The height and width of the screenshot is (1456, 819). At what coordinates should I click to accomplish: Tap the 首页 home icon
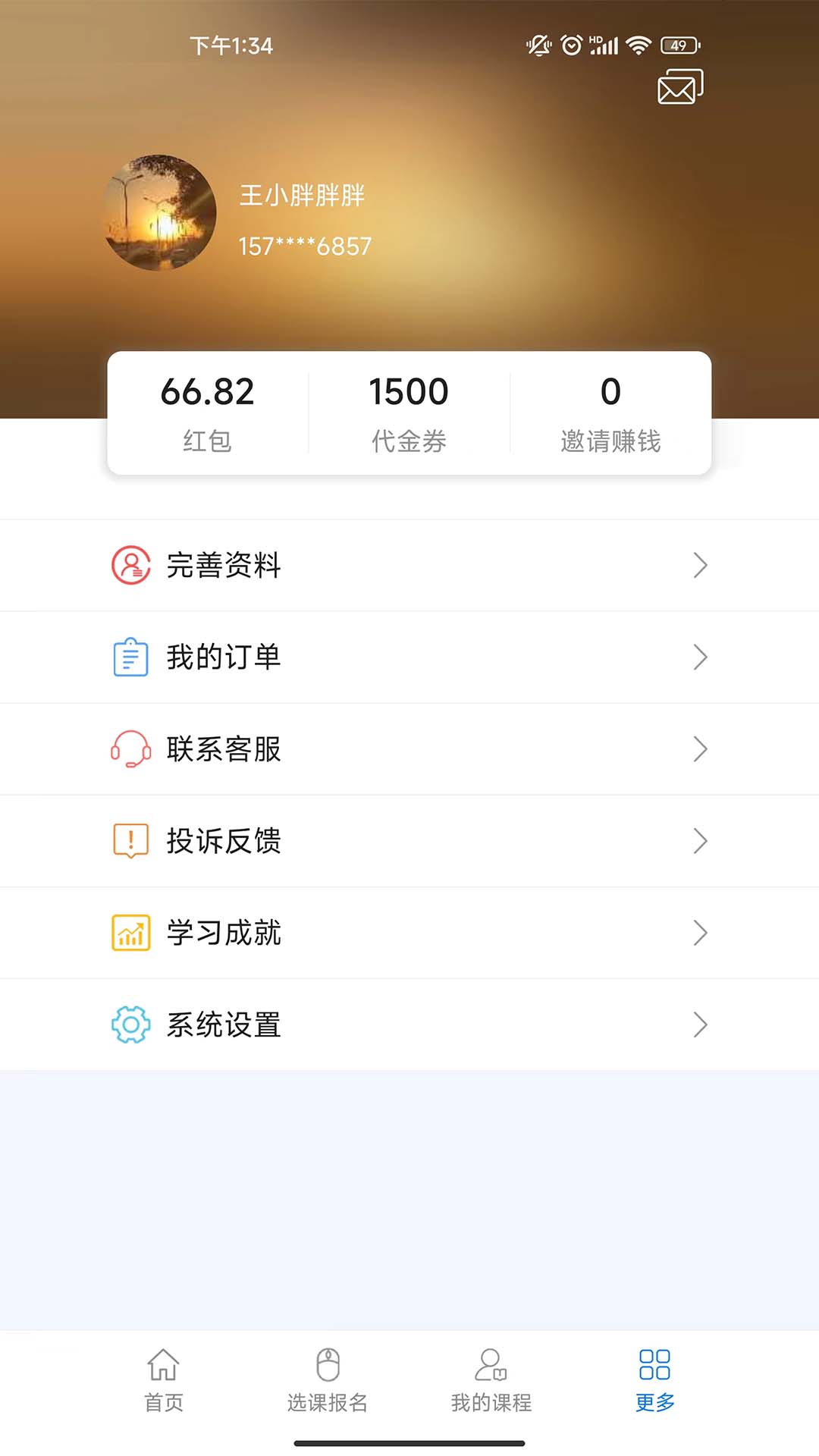click(162, 1363)
